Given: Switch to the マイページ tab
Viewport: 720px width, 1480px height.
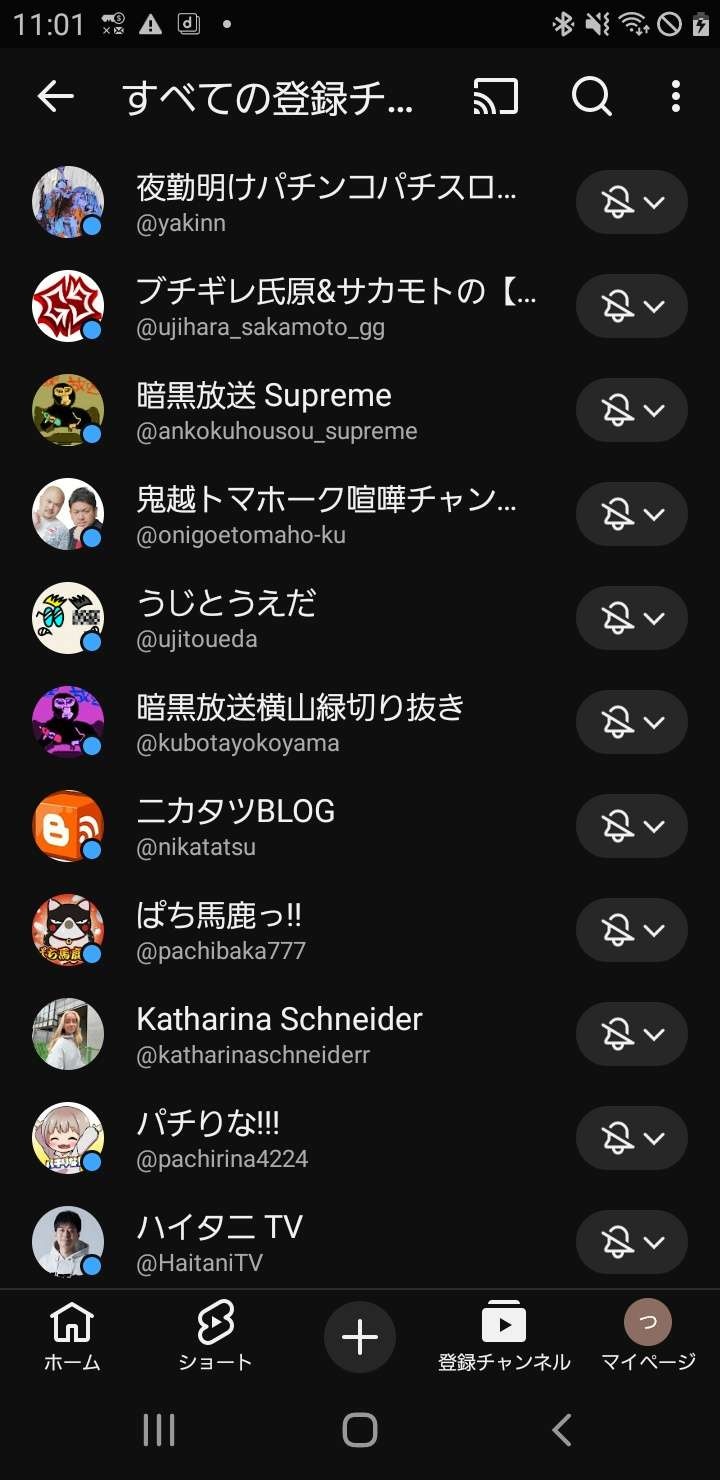Looking at the screenshot, I should 648,1338.
